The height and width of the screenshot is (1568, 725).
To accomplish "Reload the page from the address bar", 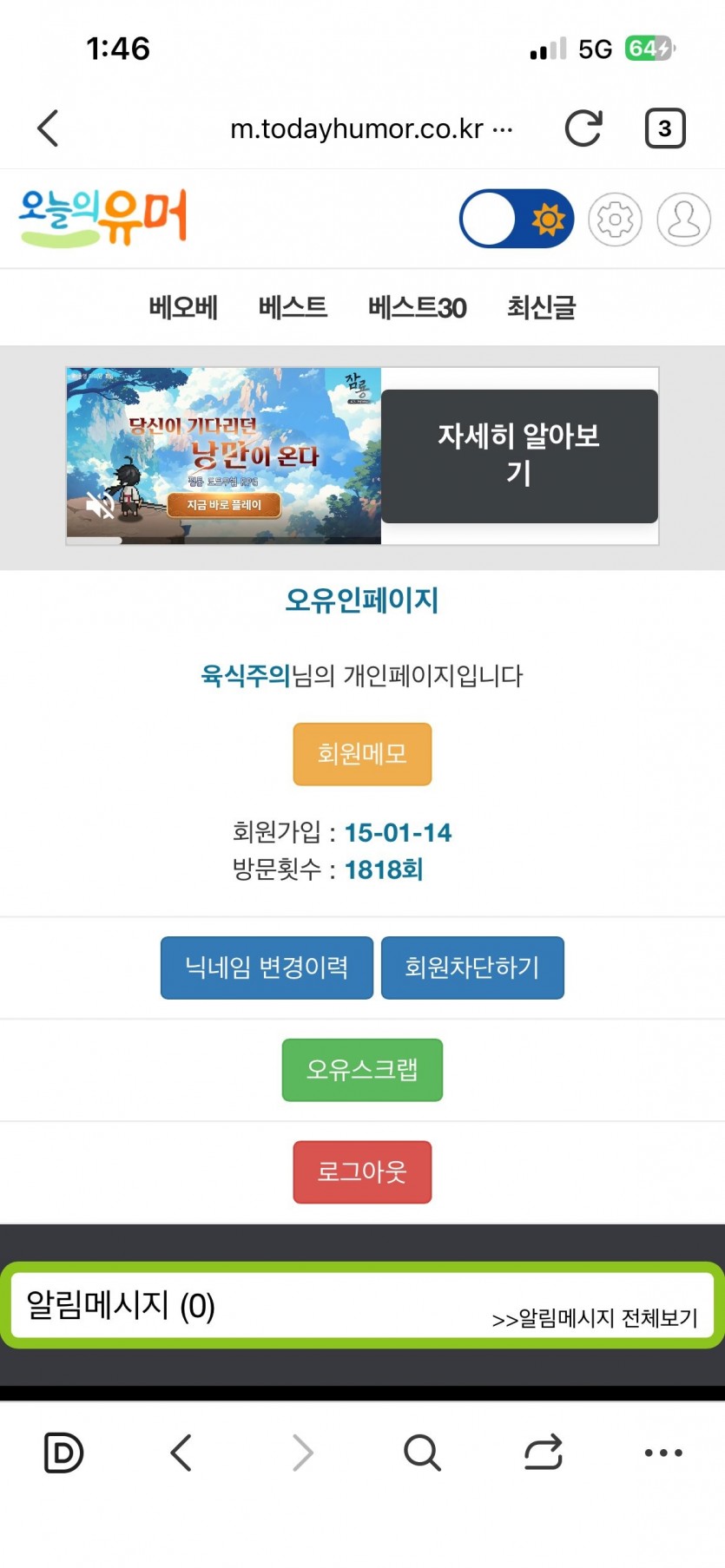I will tap(583, 128).
